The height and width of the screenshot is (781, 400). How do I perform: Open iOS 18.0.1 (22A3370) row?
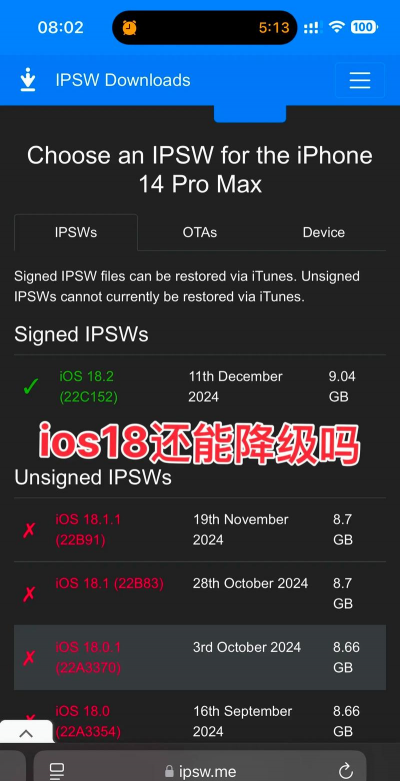[x=200, y=657]
